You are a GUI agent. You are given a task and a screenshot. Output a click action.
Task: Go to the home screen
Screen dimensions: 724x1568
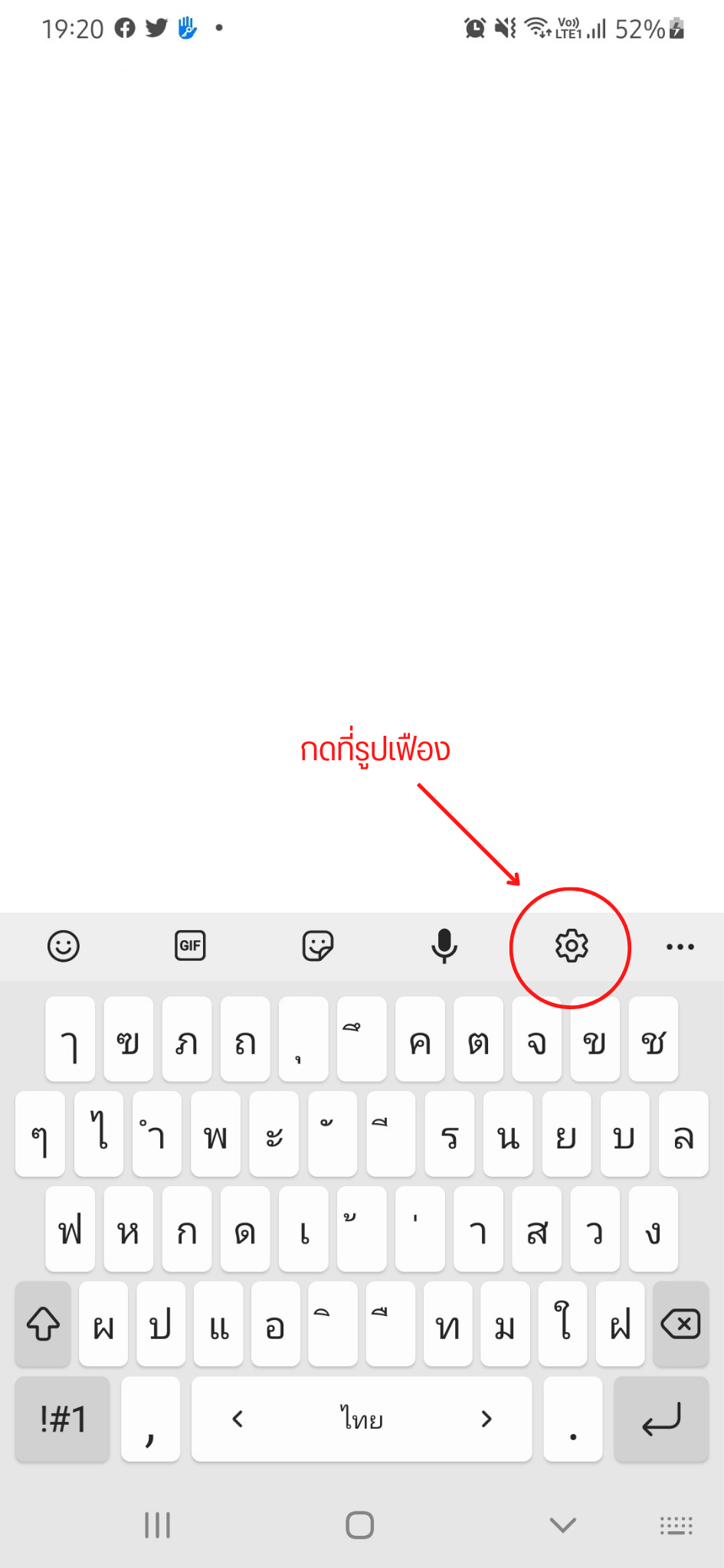click(359, 1525)
